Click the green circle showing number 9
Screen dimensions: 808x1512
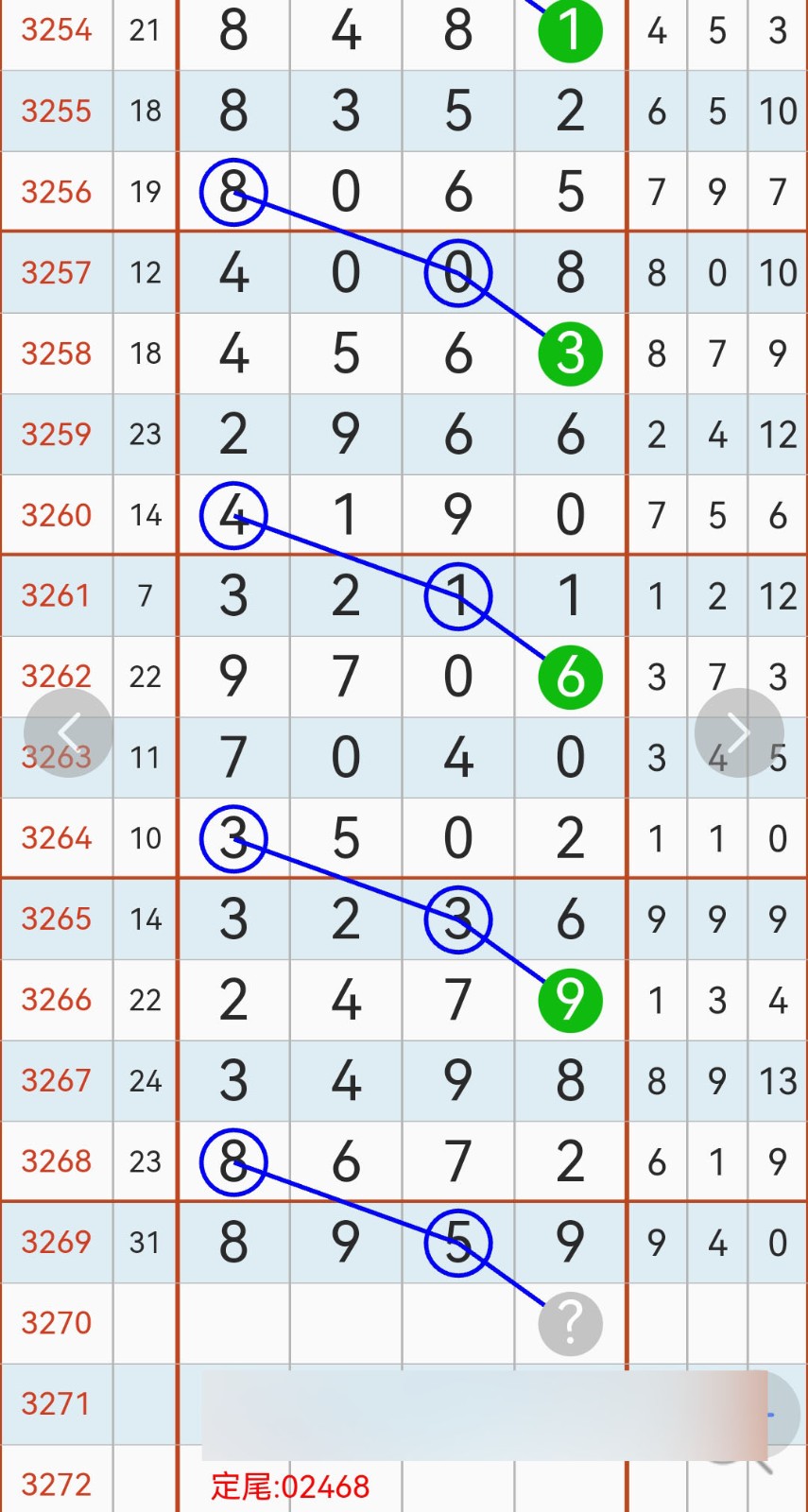[570, 1001]
